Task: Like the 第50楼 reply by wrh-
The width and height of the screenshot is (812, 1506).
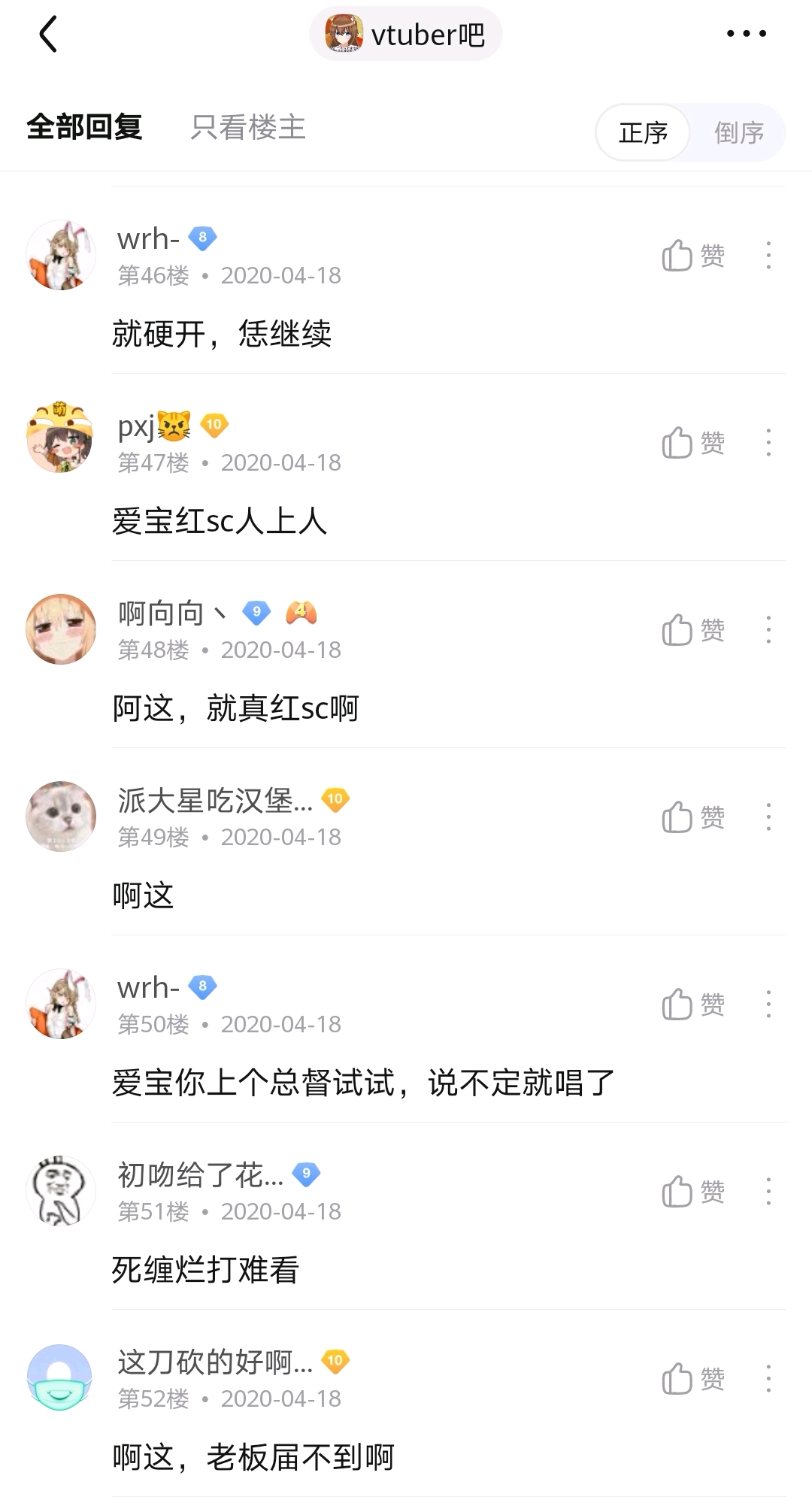Action: [692, 1005]
